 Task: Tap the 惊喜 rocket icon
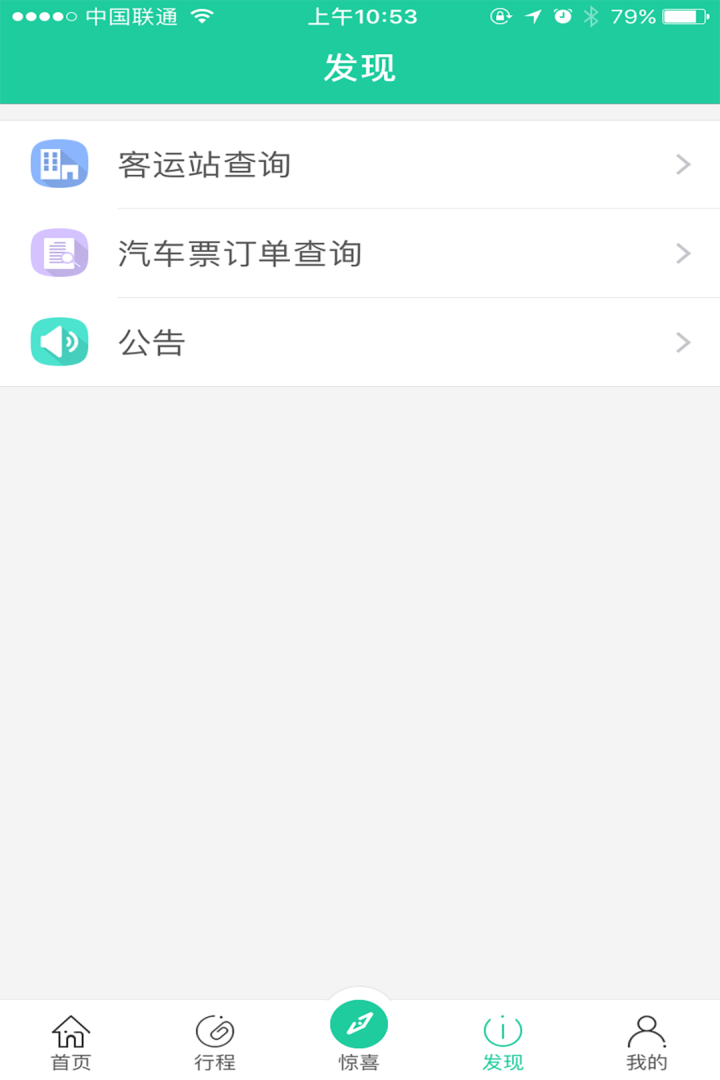click(x=358, y=1022)
